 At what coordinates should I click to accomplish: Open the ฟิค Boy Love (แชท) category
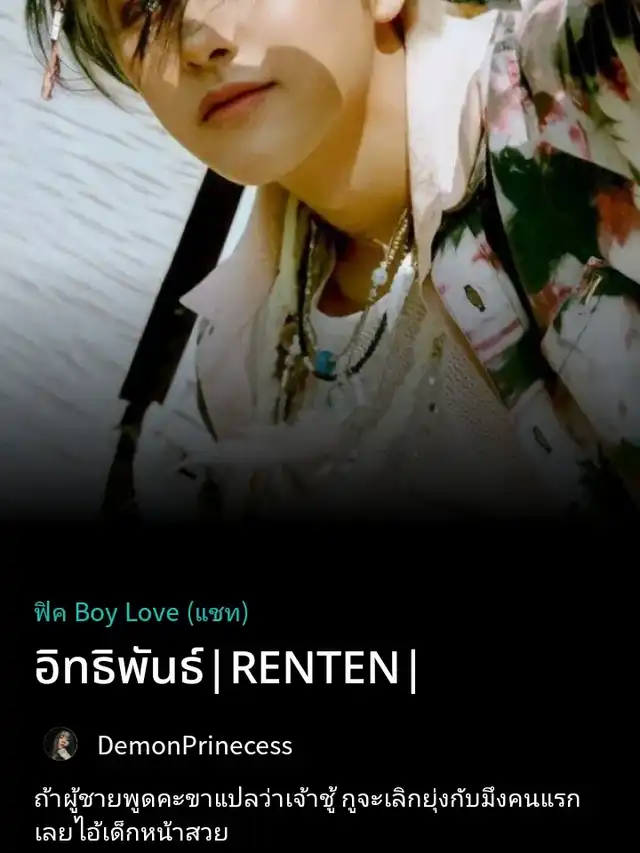pyautogui.click(x=140, y=613)
